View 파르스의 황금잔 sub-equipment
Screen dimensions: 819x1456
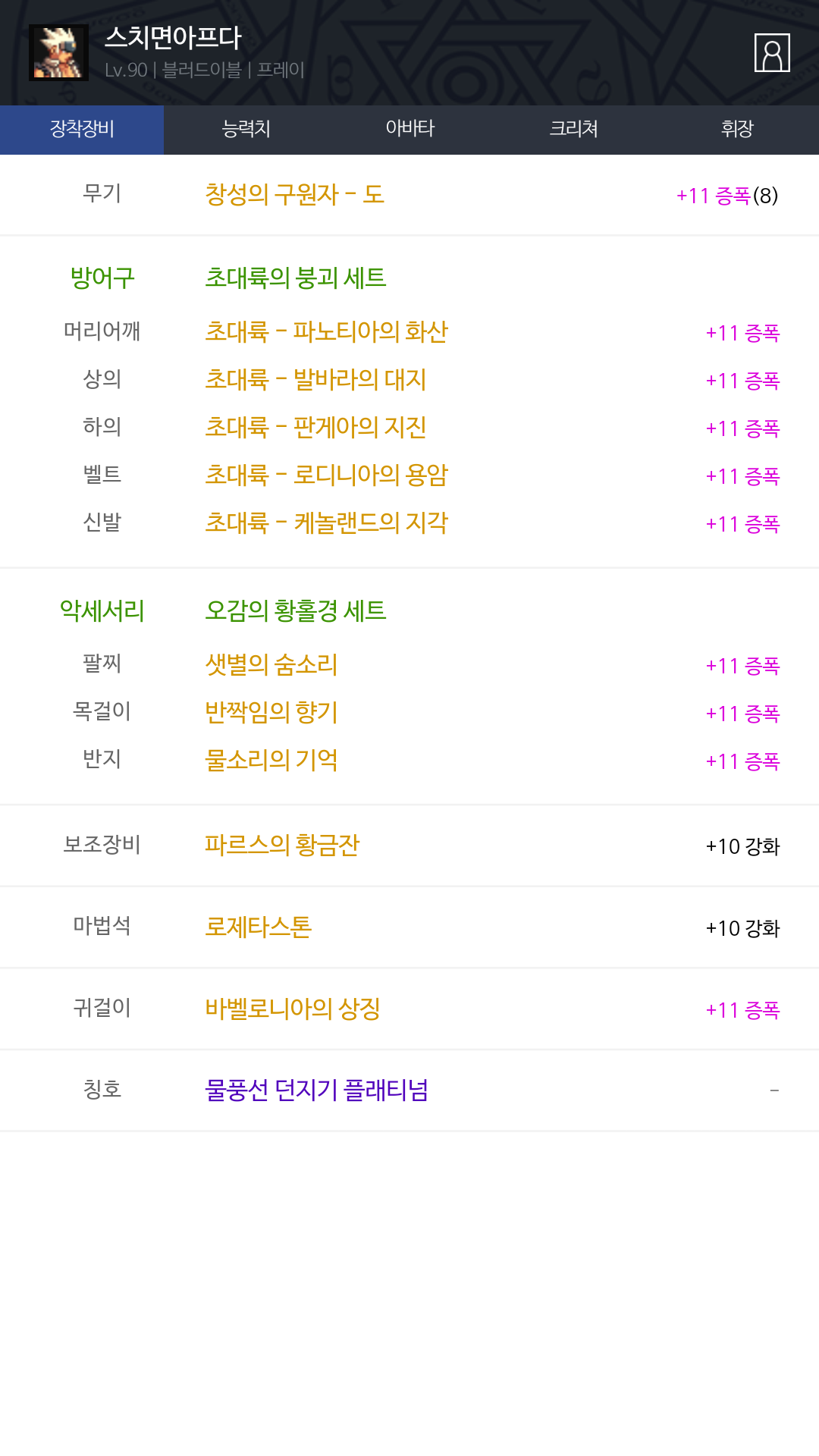tap(281, 846)
